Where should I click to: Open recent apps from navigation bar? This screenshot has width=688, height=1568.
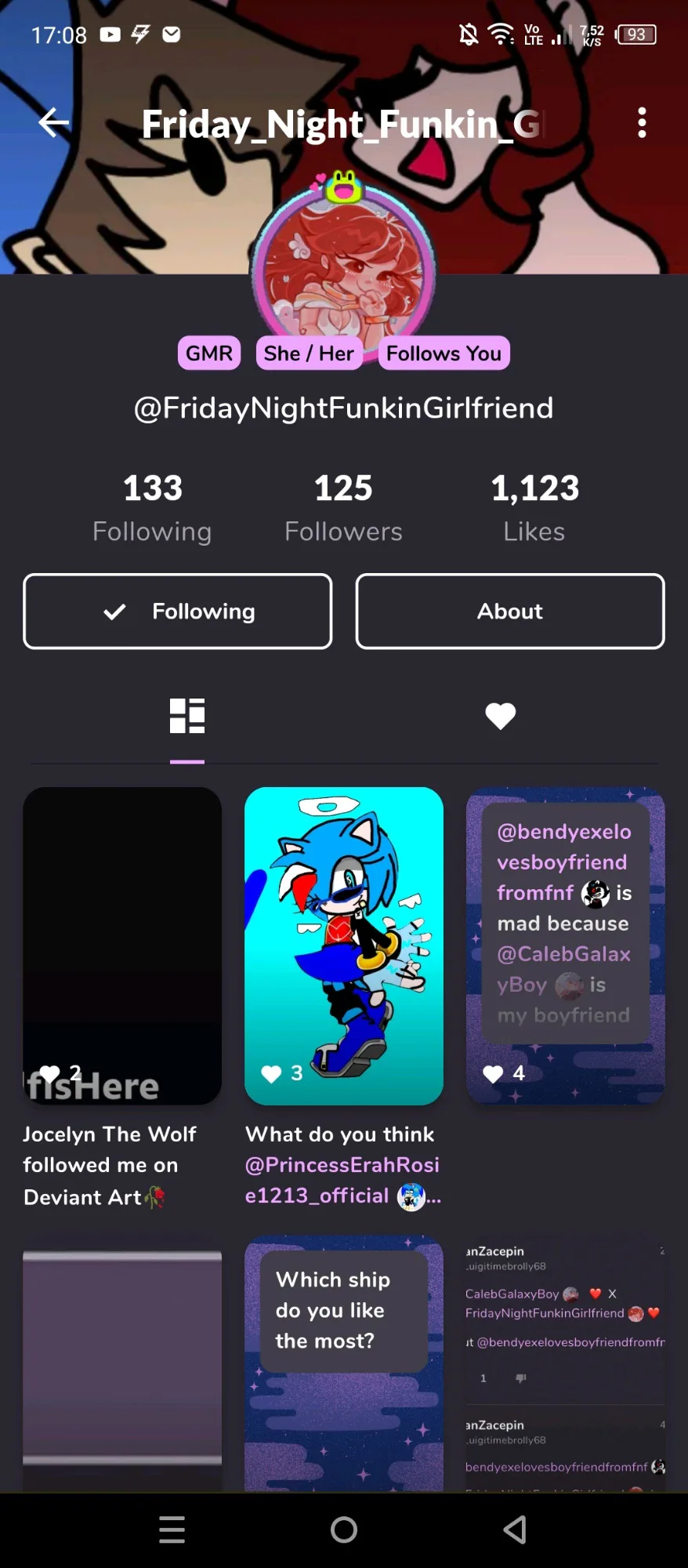point(172,1530)
